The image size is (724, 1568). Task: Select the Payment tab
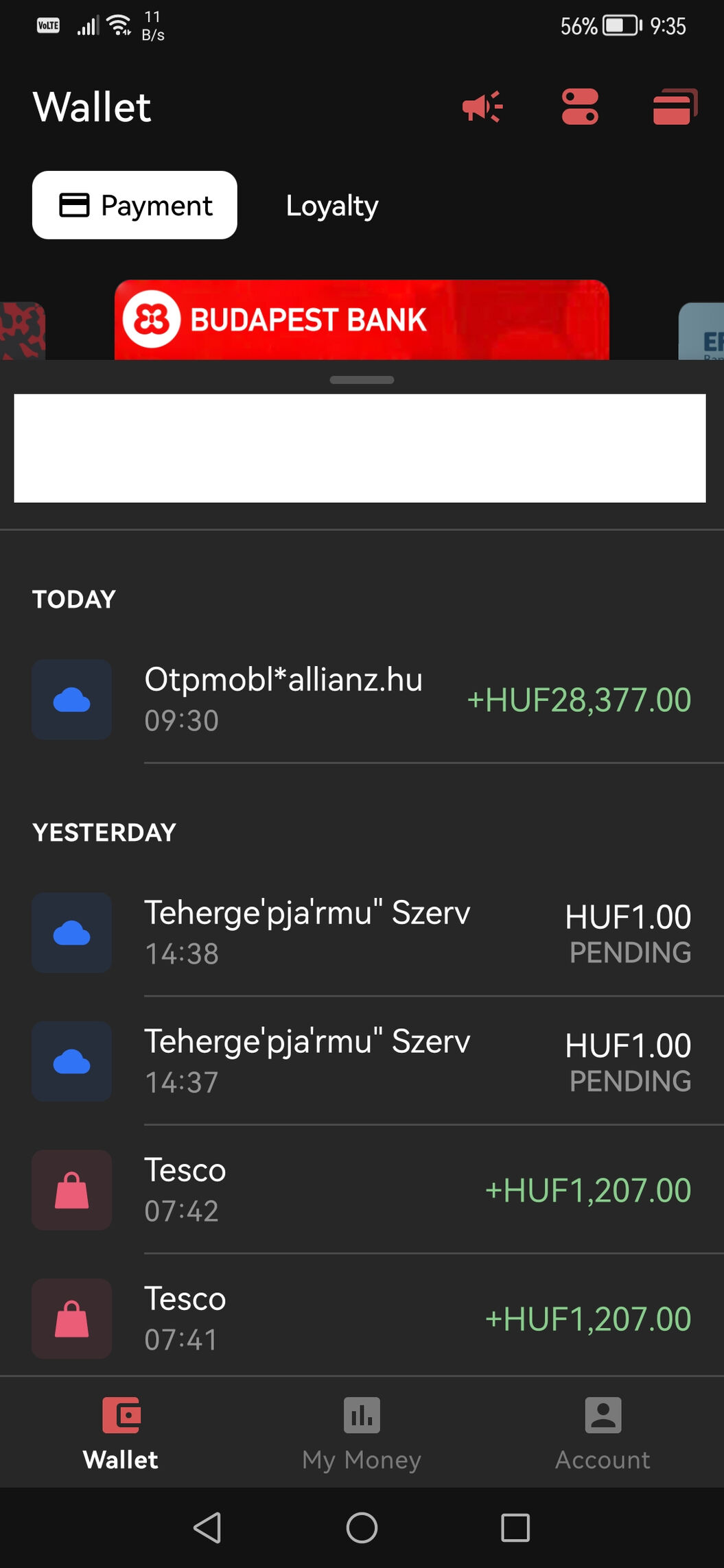pyautogui.click(x=135, y=205)
